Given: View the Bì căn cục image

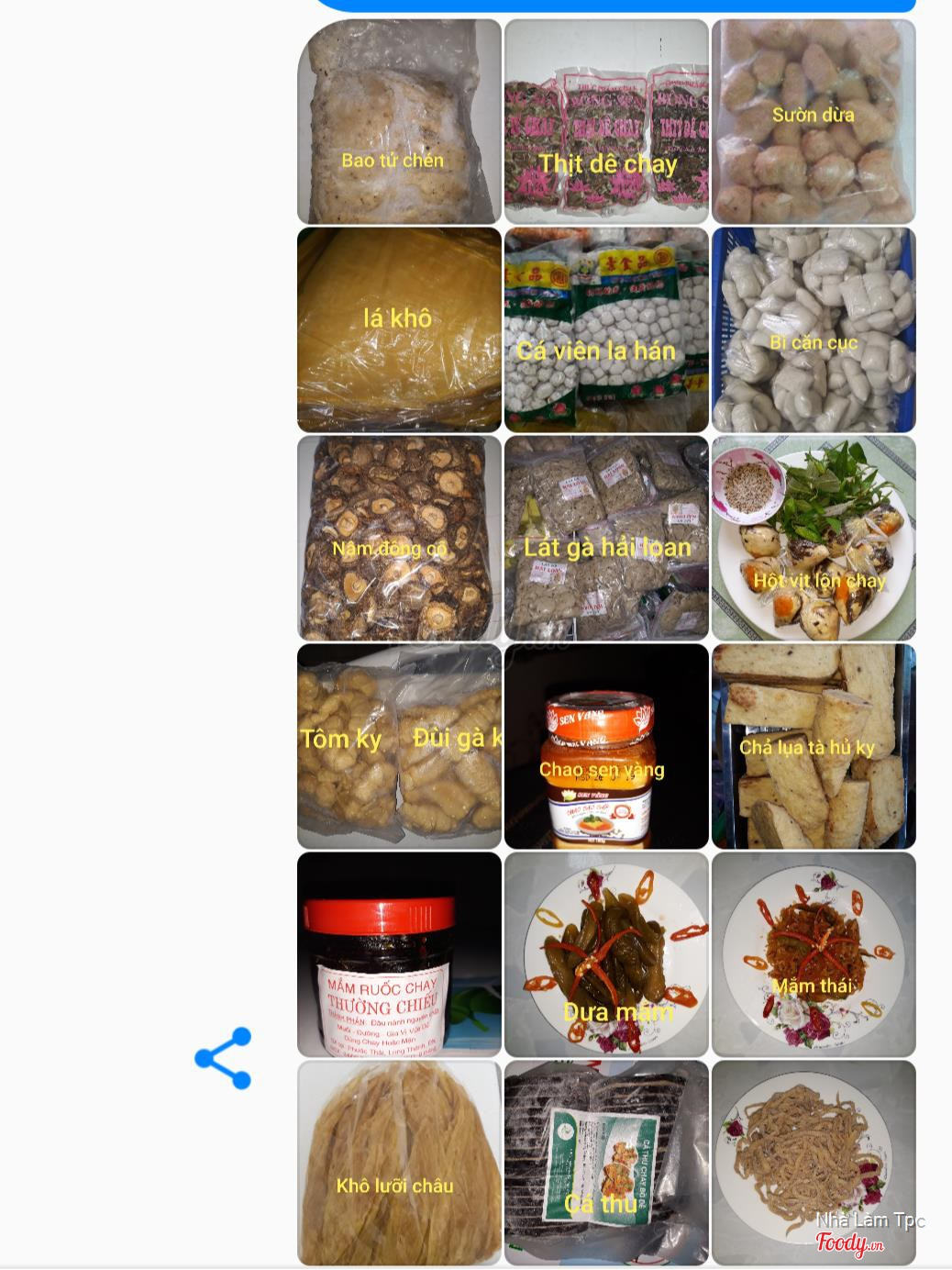Looking at the screenshot, I should (814, 330).
